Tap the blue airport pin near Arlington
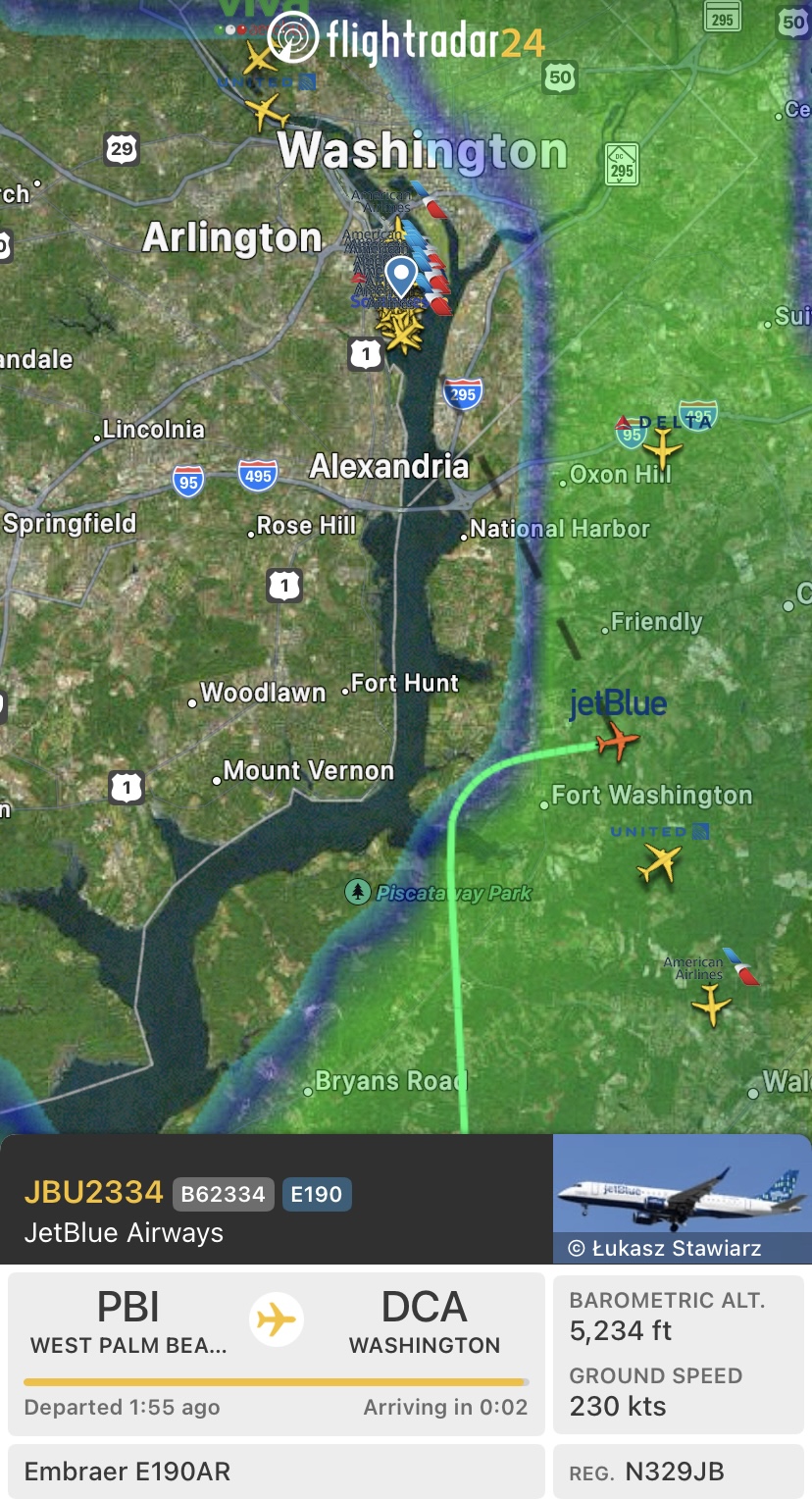The height and width of the screenshot is (1499, 812). [400, 276]
